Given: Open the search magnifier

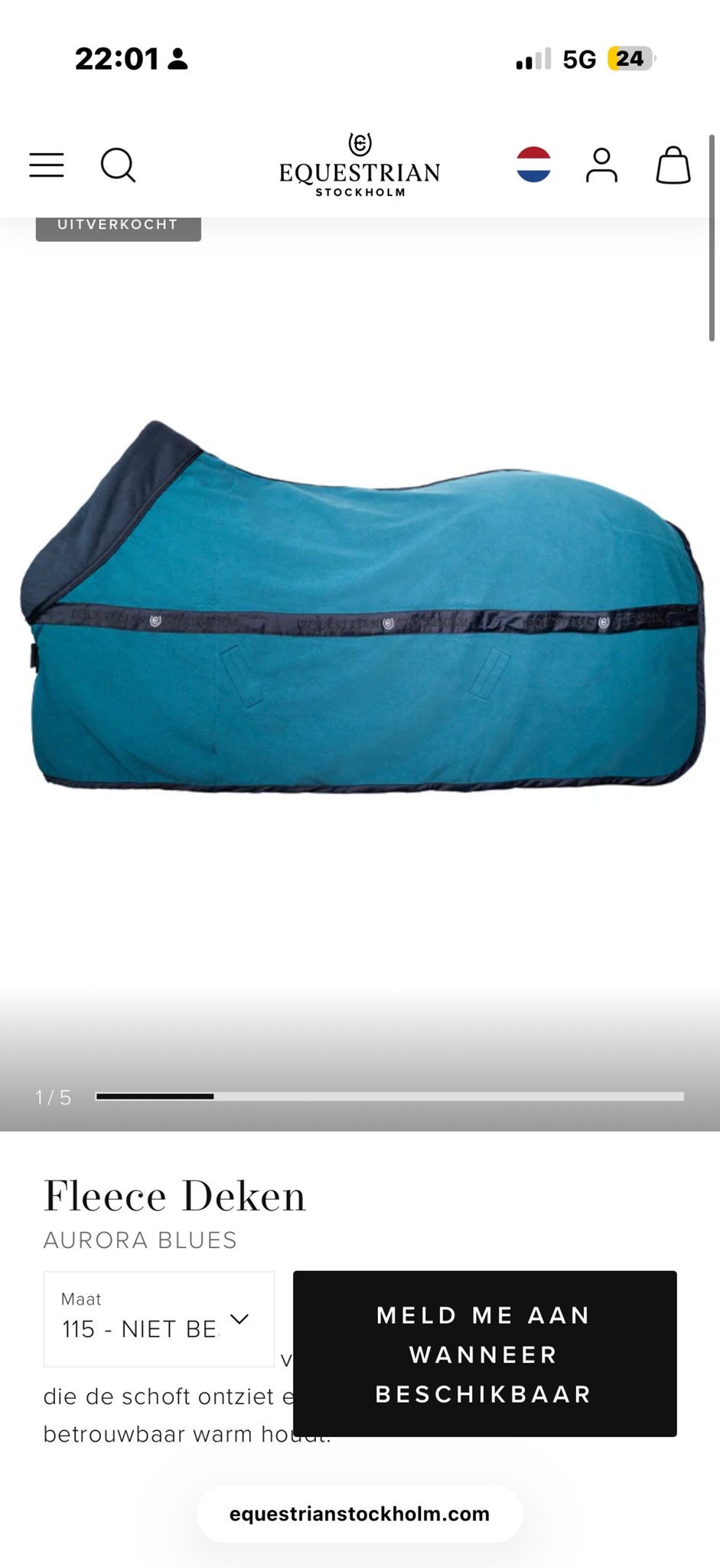Looking at the screenshot, I should point(118,165).
